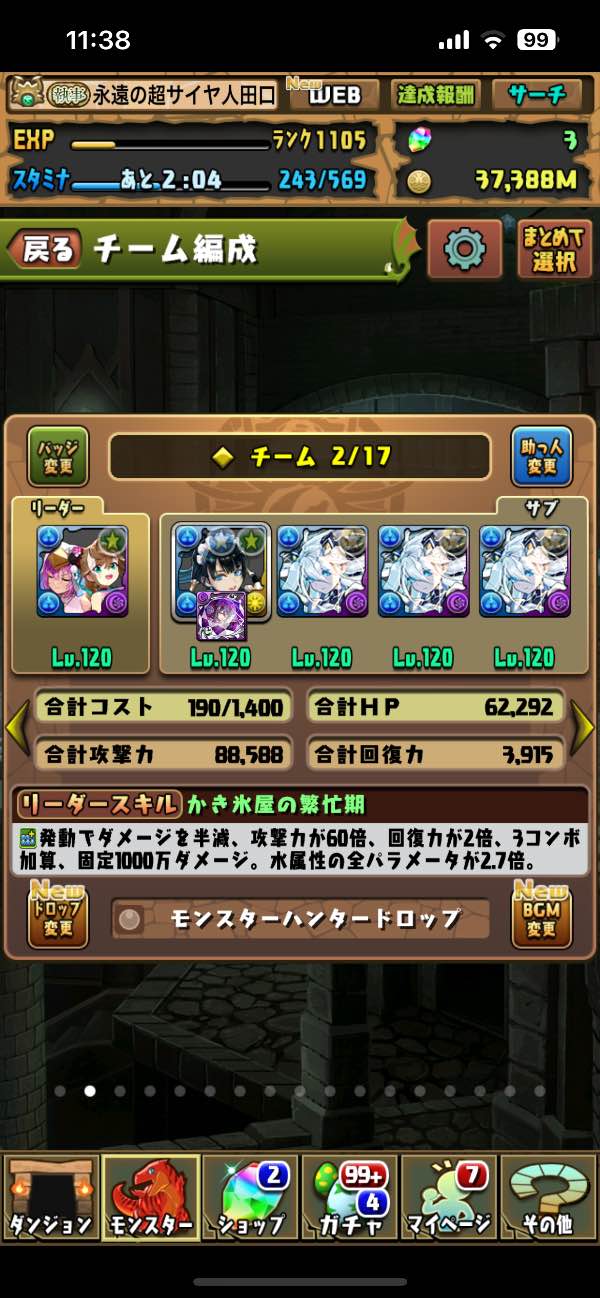Open the その他 tab
The height and width of the screenshot is (1298, 600).
[x=548, y=1197]
